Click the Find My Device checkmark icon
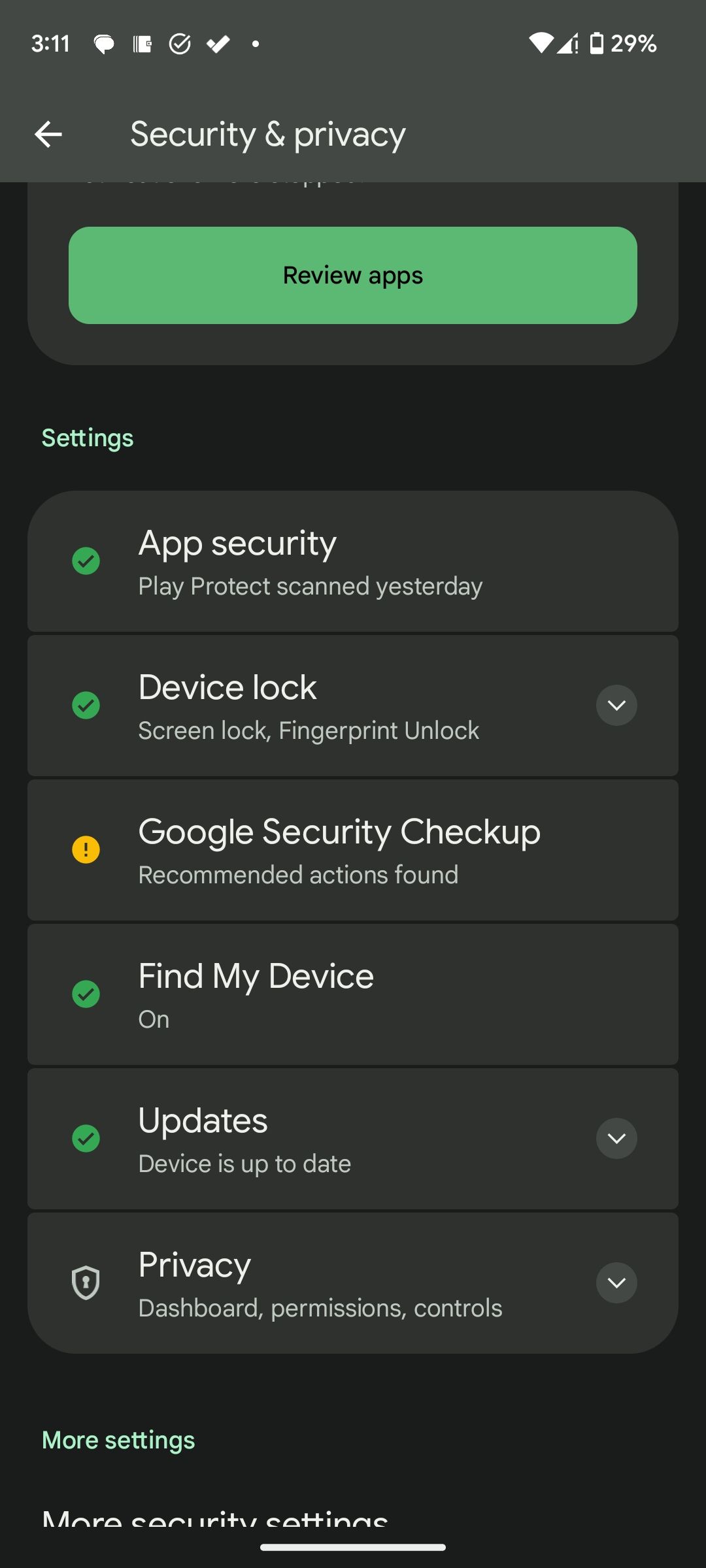The image size is (706, 1568). [x=86, y=994]
